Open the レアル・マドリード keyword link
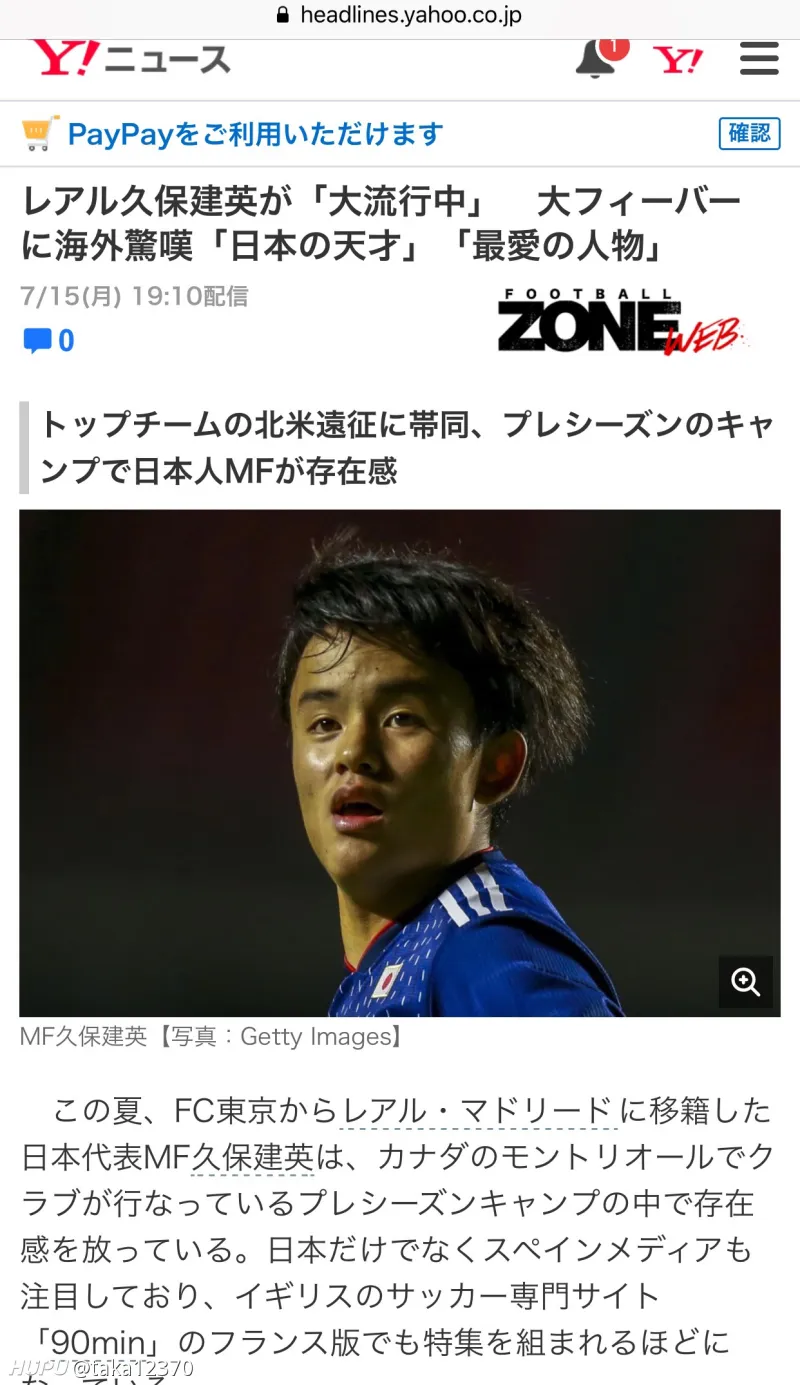The width and height of the screenshot is (800, 1385). click(x=477, y=1111)
